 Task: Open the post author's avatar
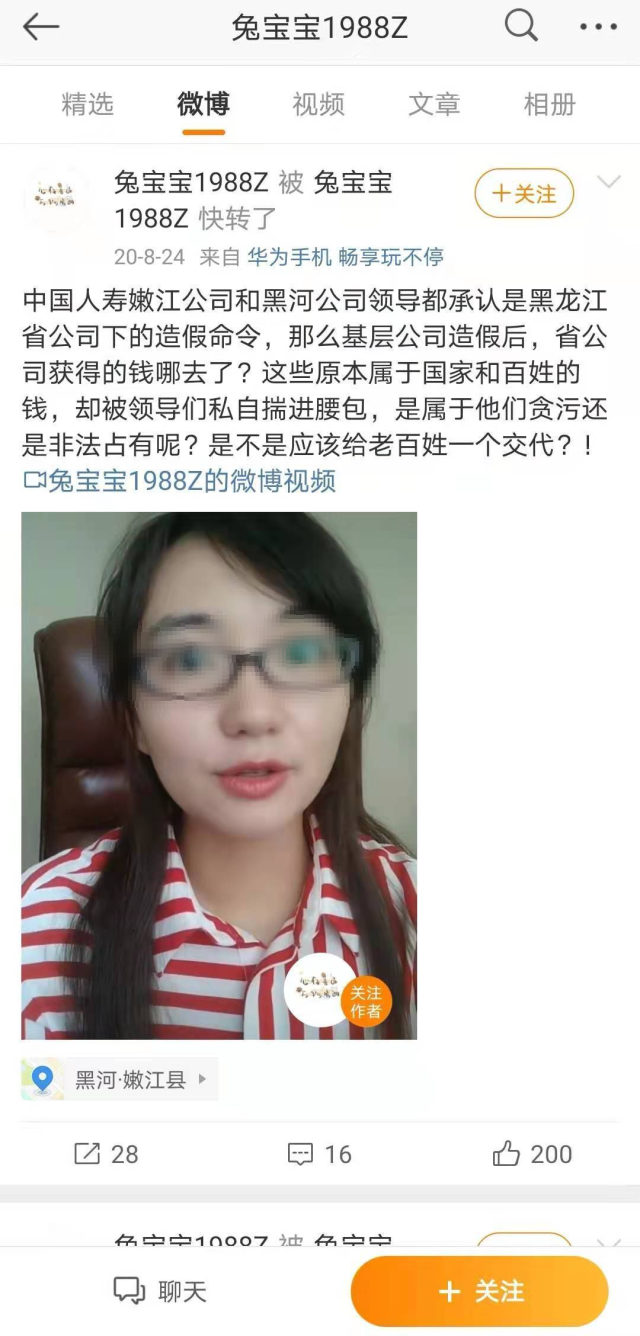pos(57,199)
